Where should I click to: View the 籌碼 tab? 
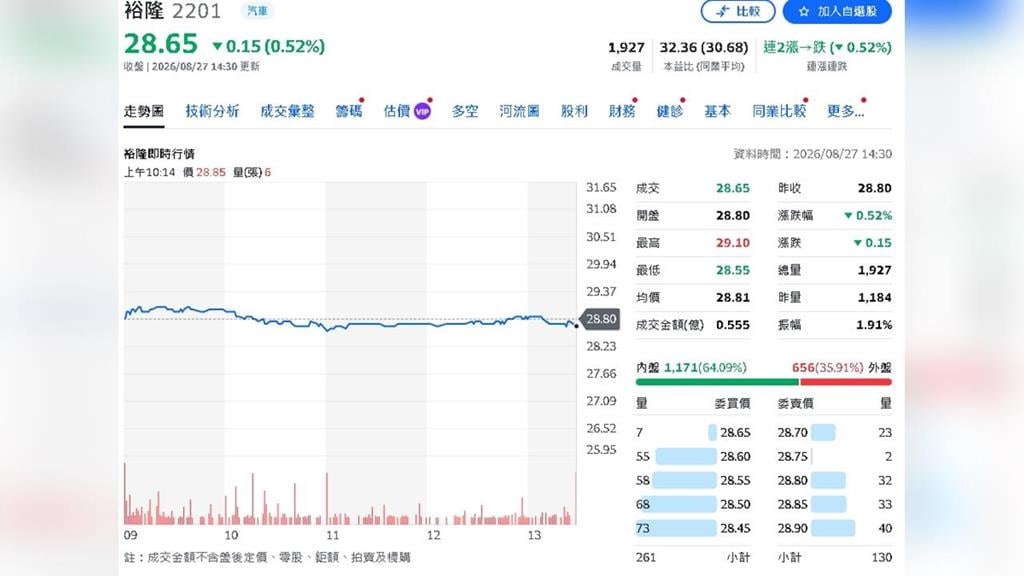click(x=349, y=111)
